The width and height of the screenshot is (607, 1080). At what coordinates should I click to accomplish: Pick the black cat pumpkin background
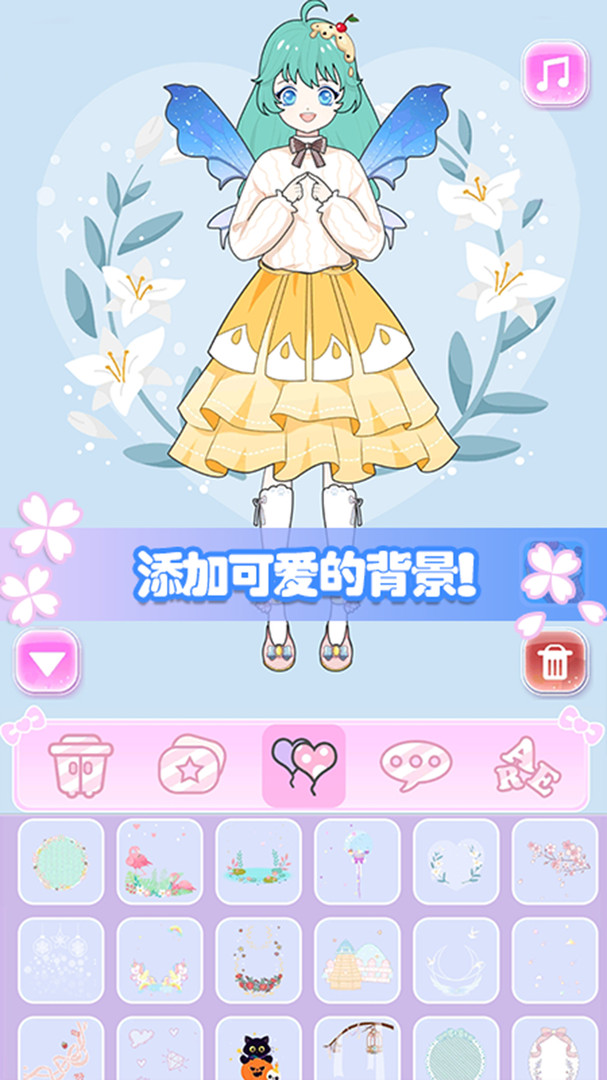pyautogui.click(x=258, y=1048)
